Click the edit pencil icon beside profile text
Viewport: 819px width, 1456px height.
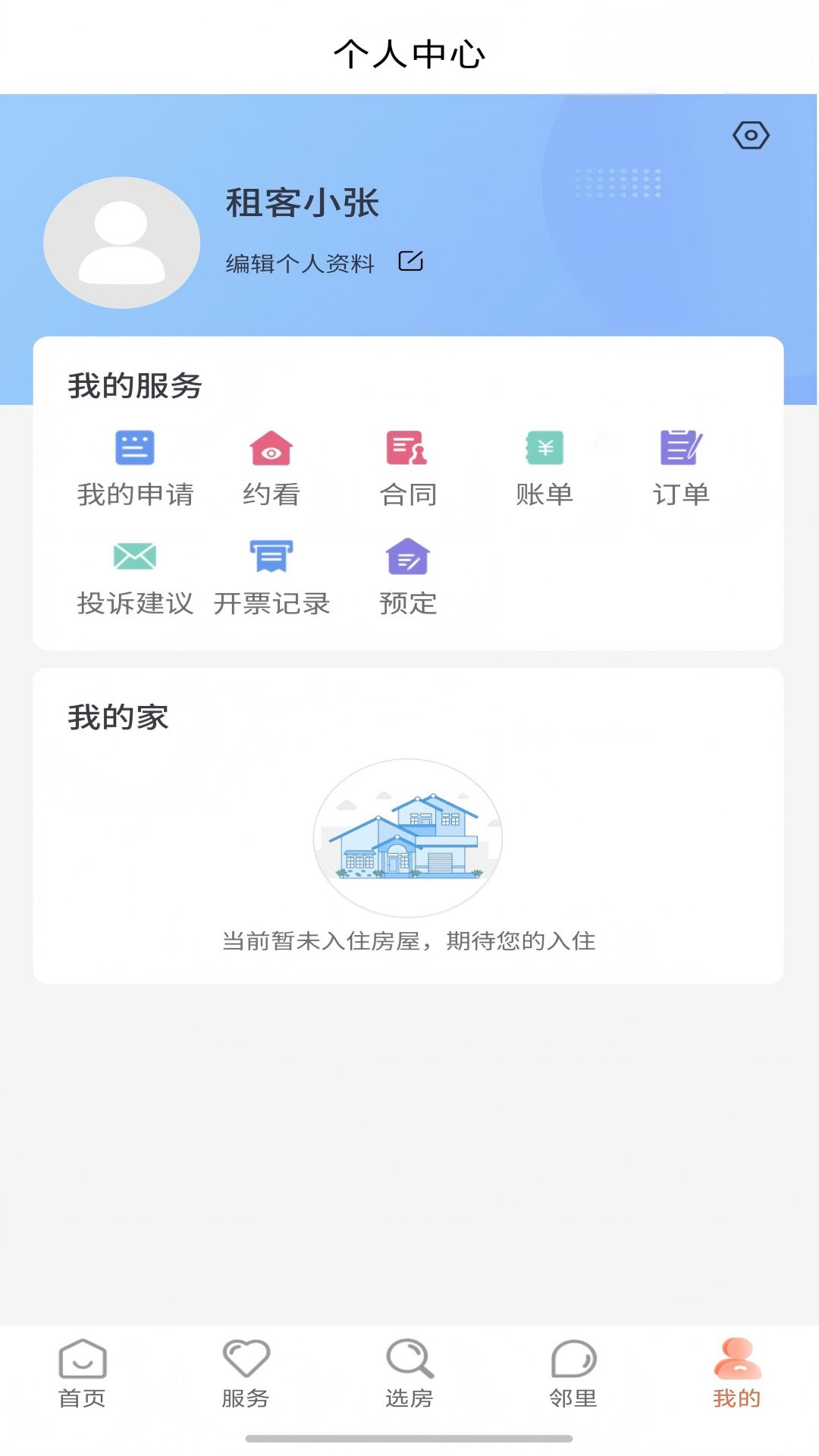click(x=411, y=261)
